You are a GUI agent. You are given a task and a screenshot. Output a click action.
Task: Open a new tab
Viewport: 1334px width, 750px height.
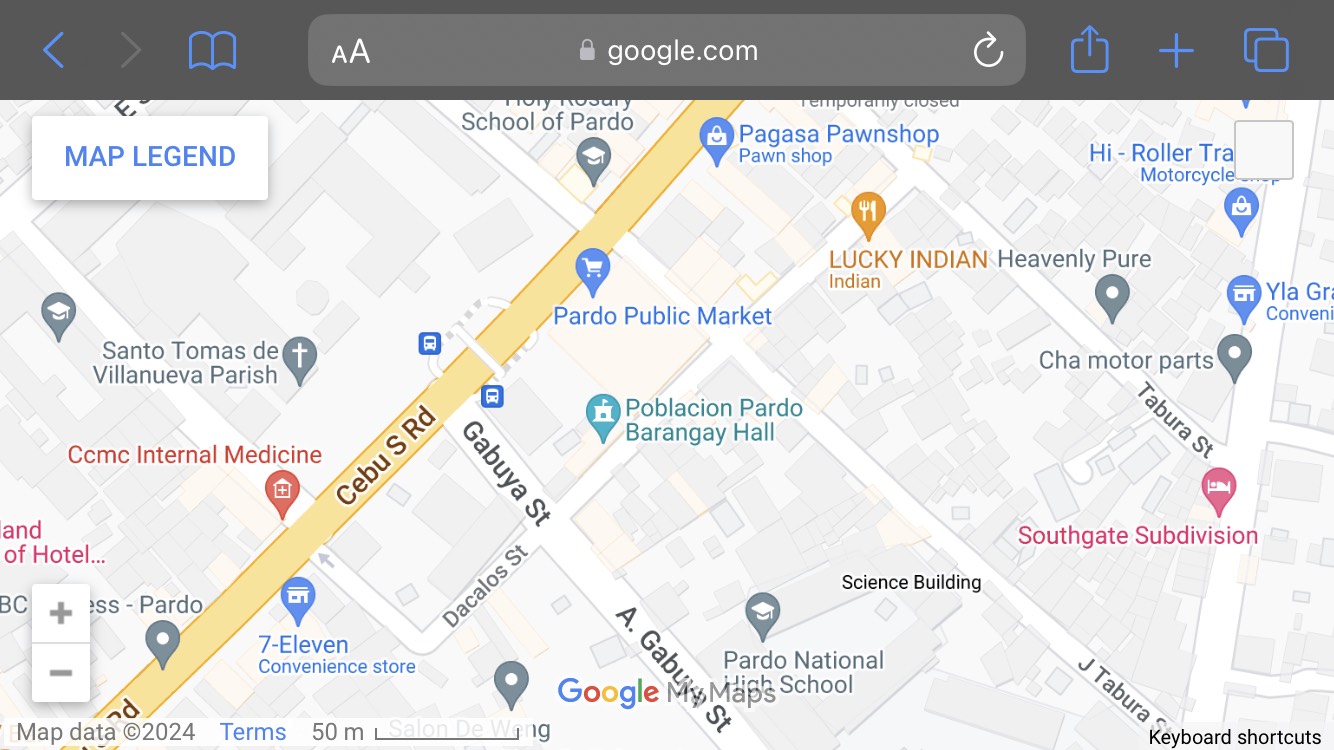pyautogui.click(x=1176, y=50)
